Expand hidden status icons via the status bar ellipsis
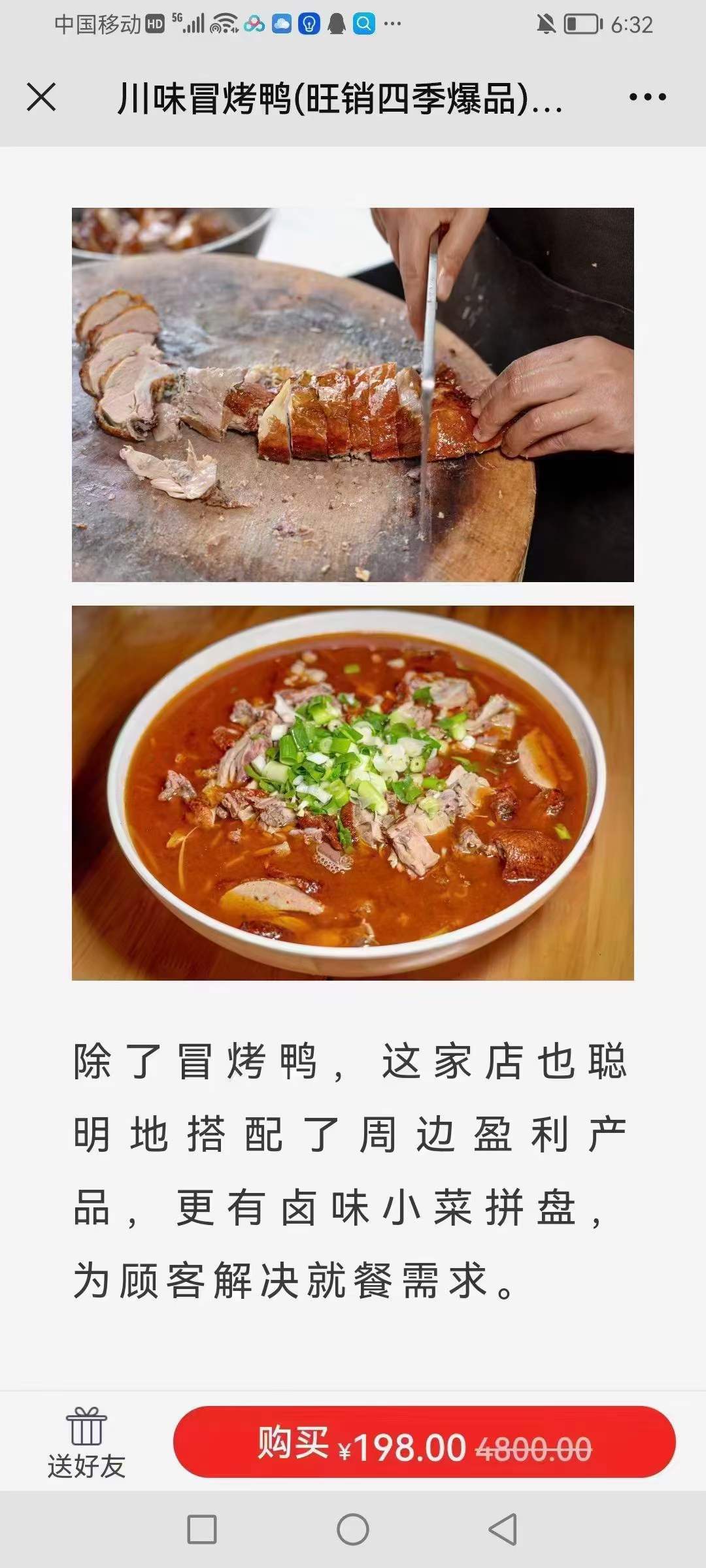Viewport: 706px width, 1568px height. pos(392,23)
